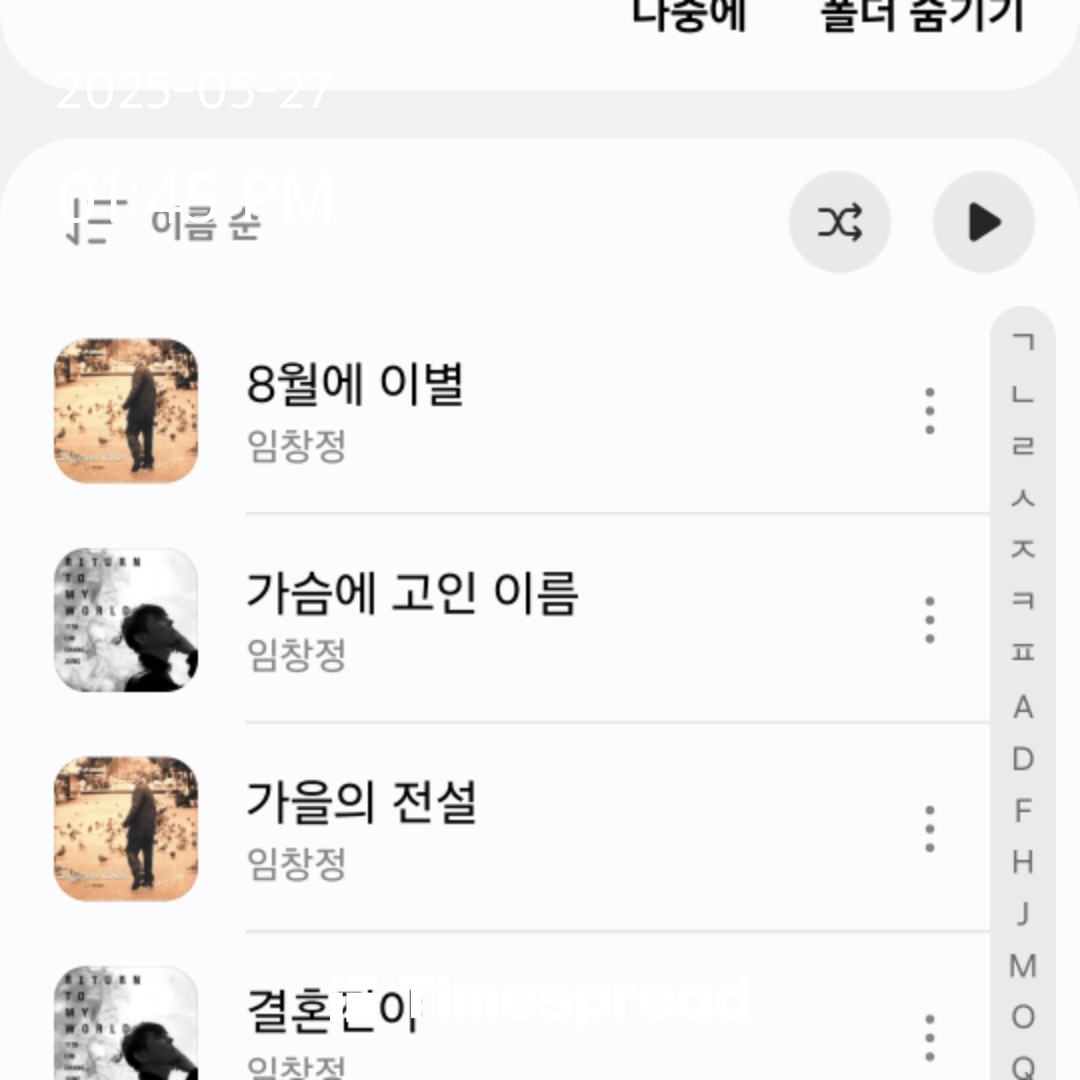Play all songs

click(983, 223)
